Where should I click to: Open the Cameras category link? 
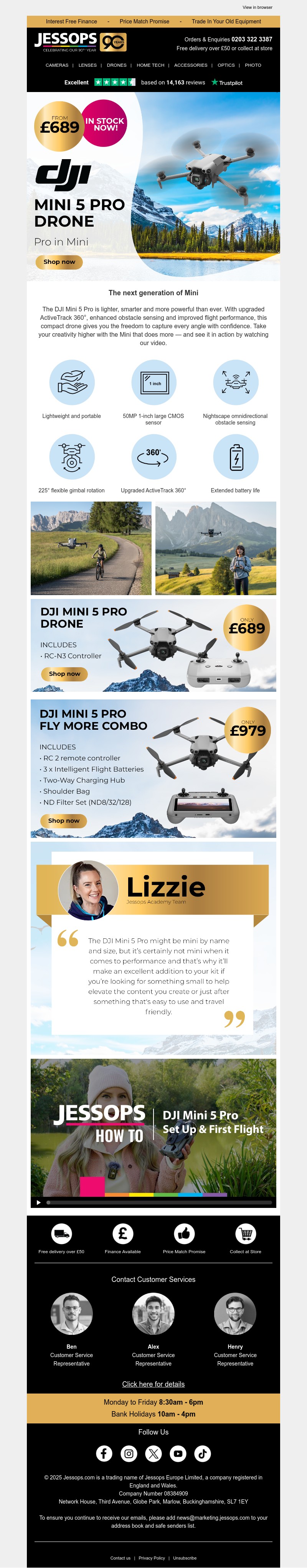(57, 65)
